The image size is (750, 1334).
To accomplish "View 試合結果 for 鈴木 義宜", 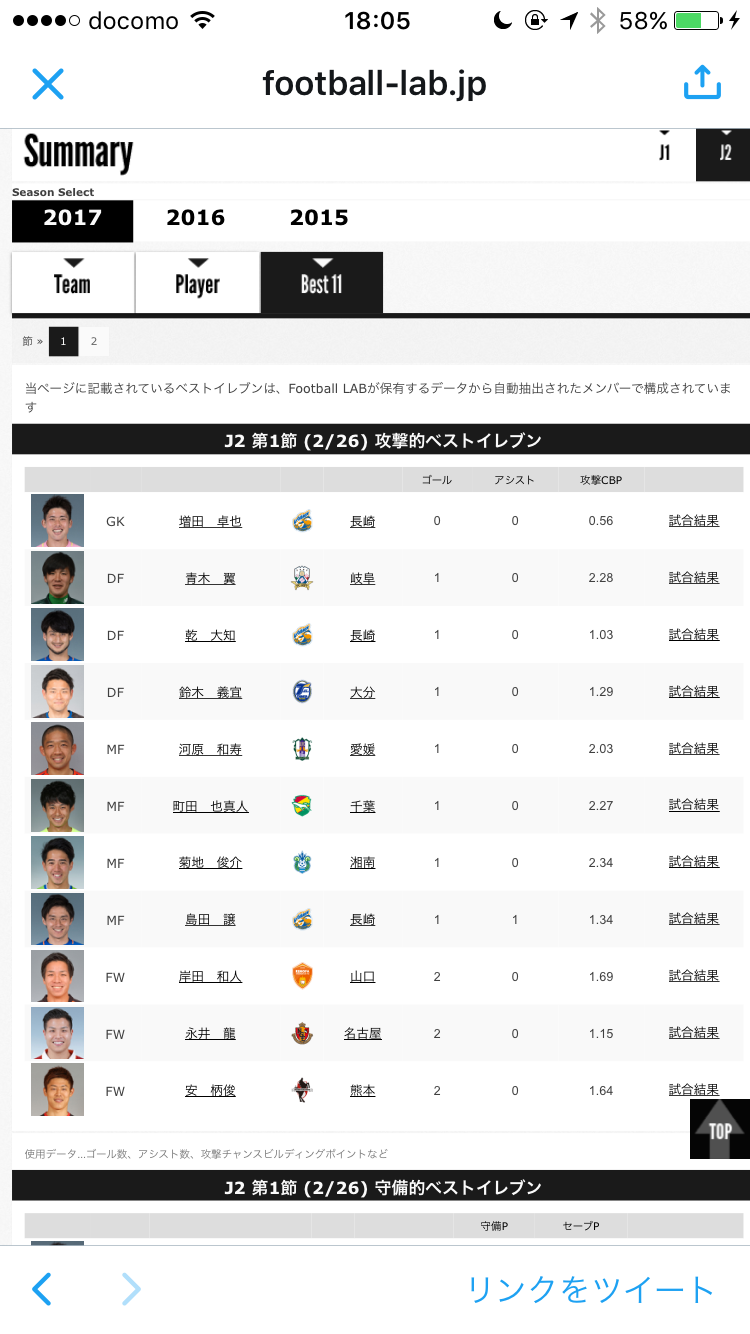I will pos(694,691).
